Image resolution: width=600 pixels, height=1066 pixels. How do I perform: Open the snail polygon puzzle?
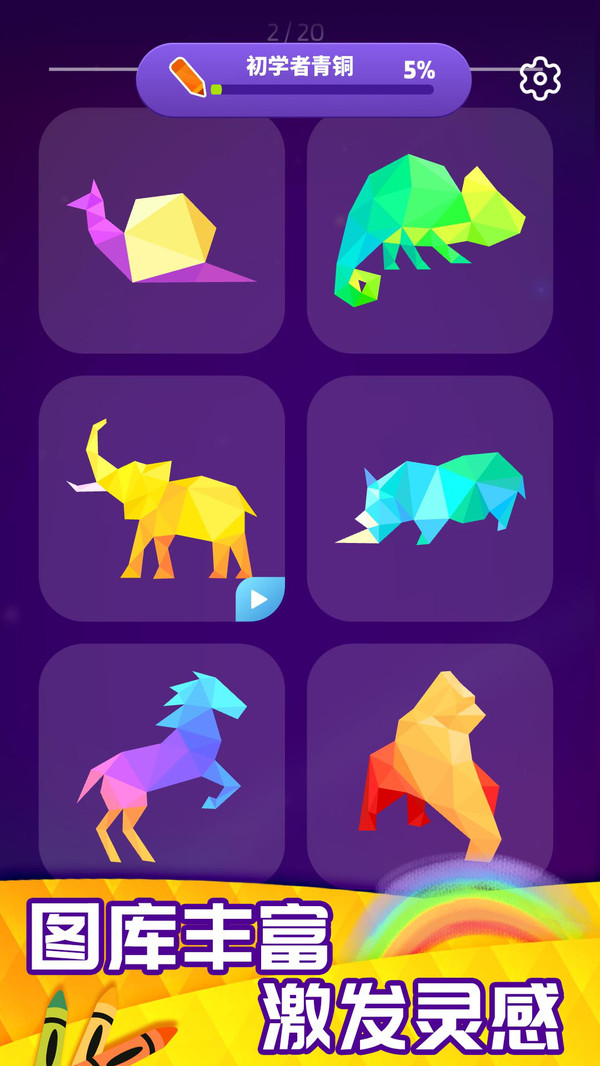pyautogui.click(x=162, y=231)
